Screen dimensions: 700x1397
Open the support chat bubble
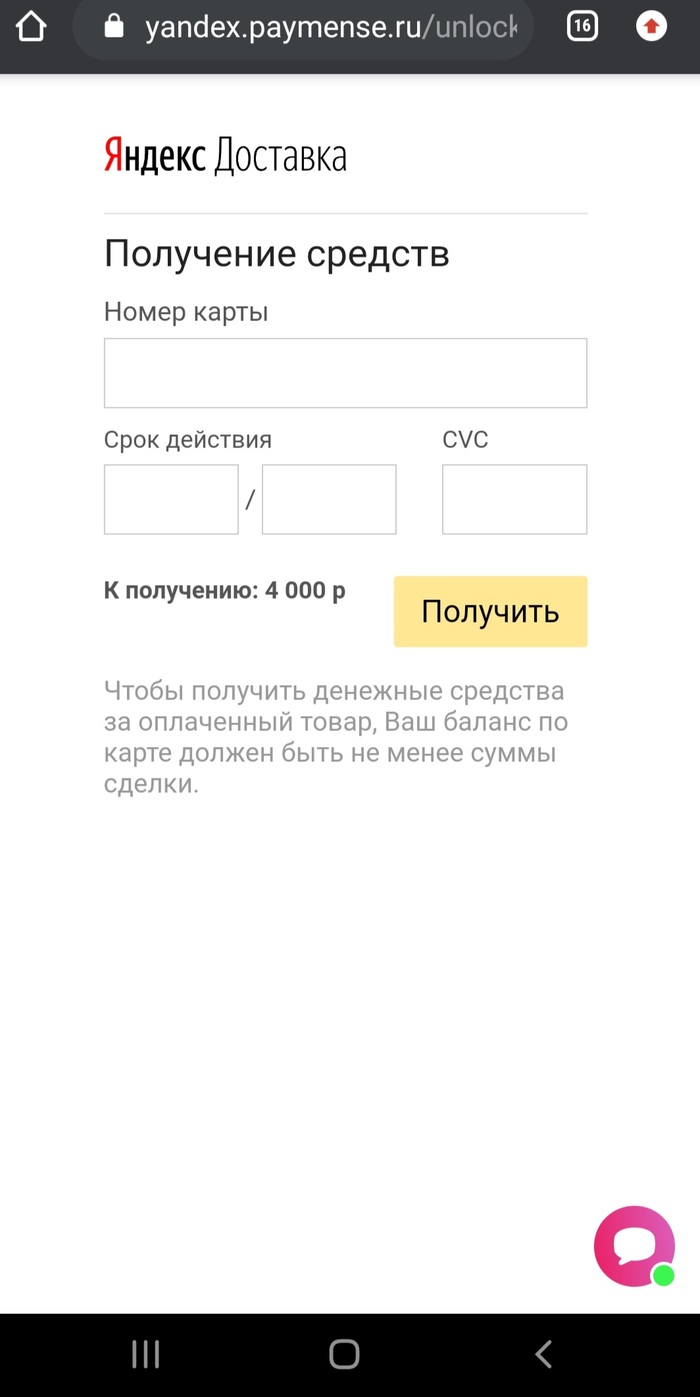tap(634, 1246)
